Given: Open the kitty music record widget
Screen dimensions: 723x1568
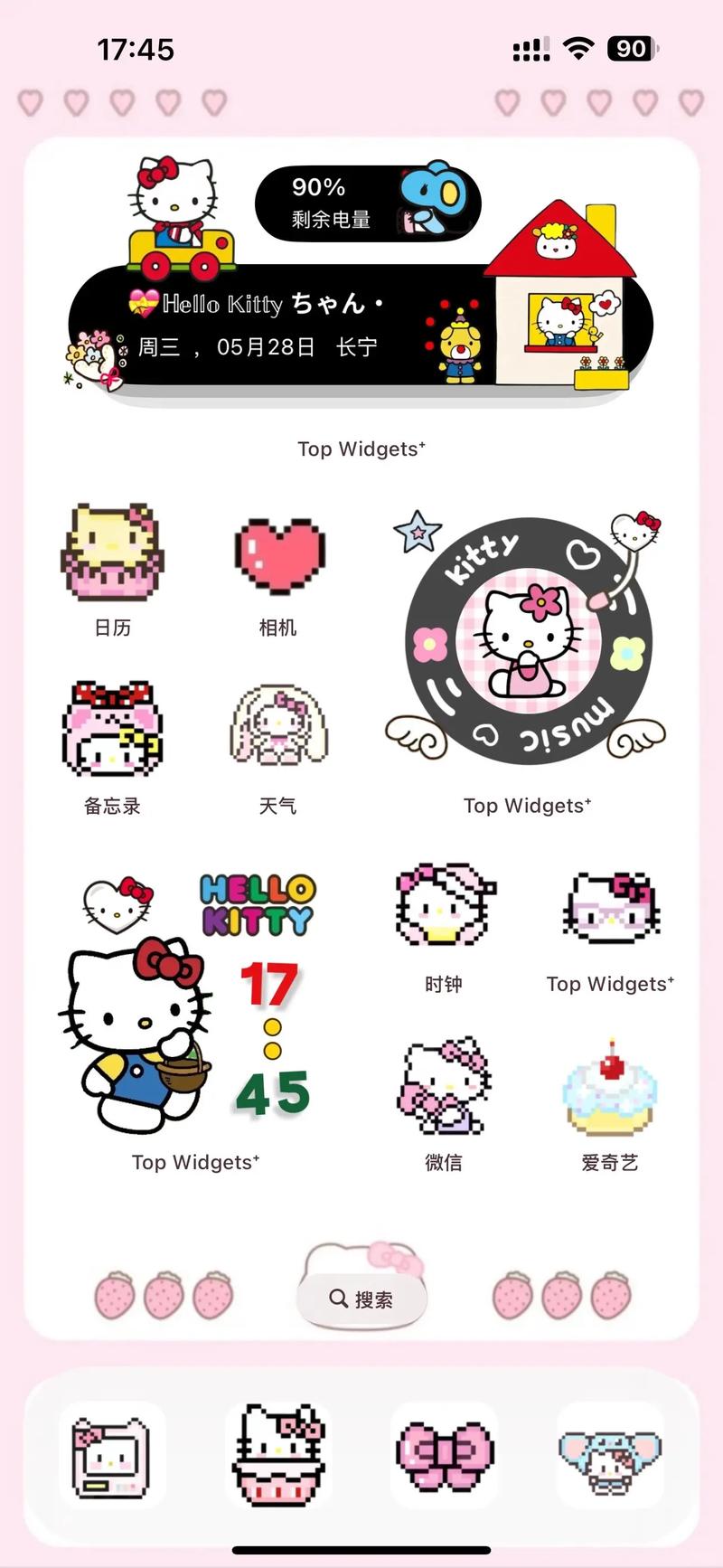Looking at the screenshot, I should pos(528,642).
